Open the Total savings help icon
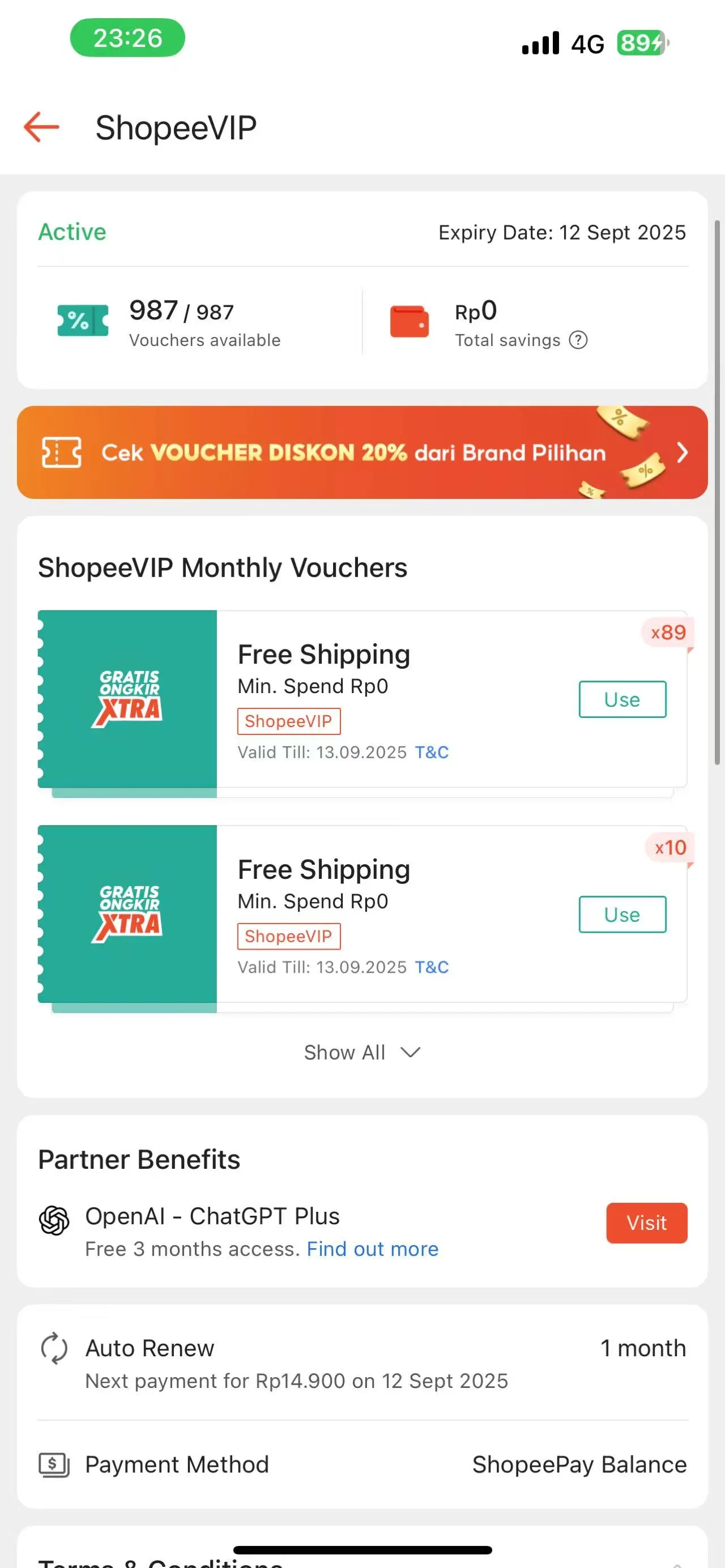The width and height of the screenshot is (725, 1568). (578, 340)
